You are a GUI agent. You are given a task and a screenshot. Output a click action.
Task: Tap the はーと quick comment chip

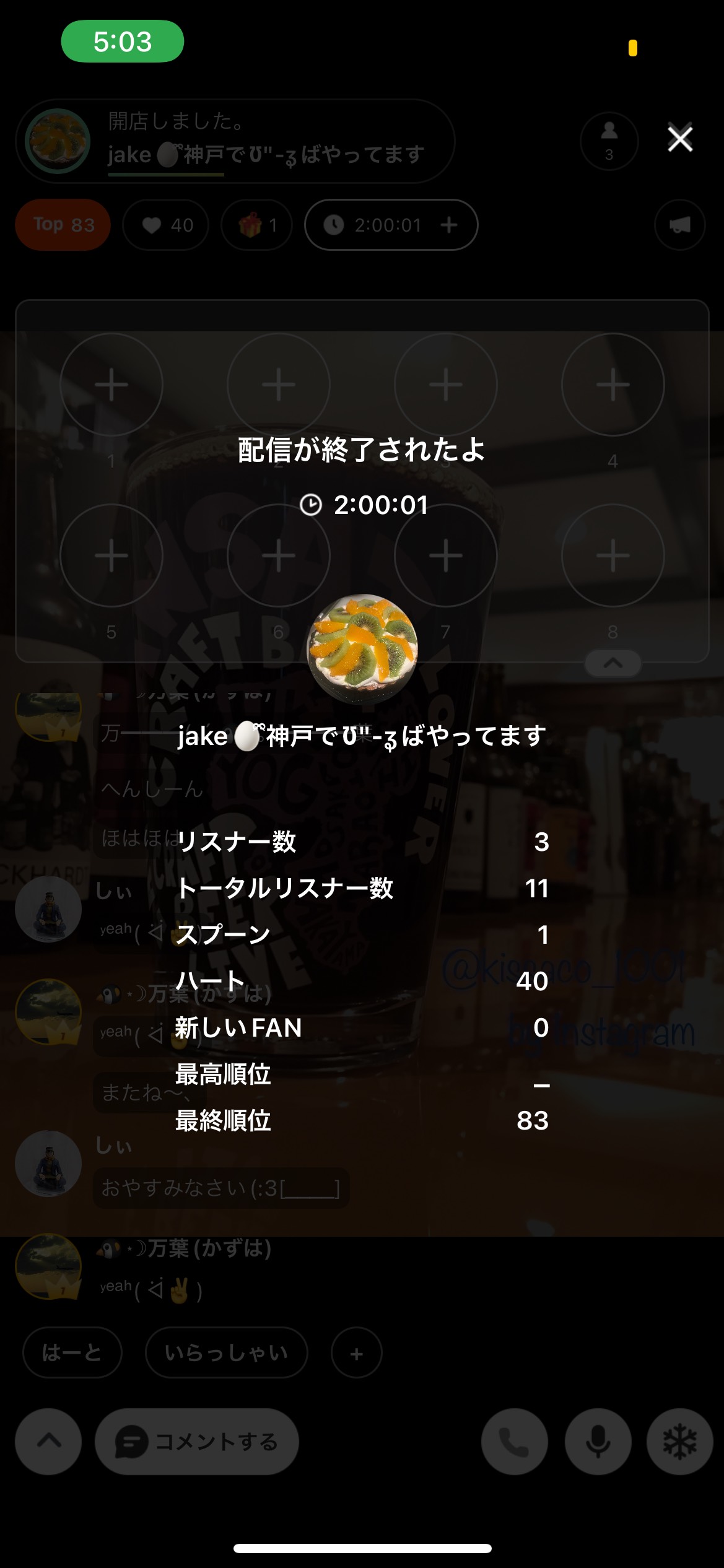click(x=72, y=1353)
